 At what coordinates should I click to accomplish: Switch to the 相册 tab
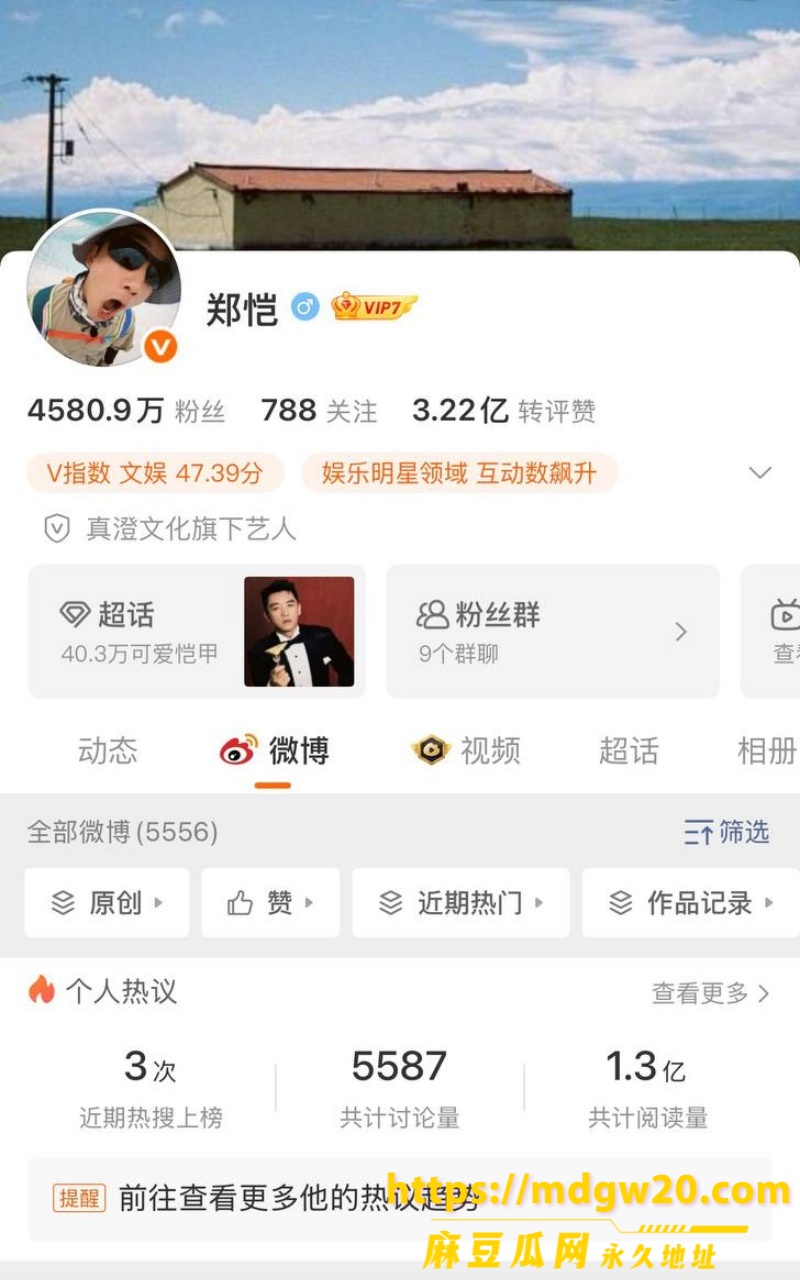767,751
